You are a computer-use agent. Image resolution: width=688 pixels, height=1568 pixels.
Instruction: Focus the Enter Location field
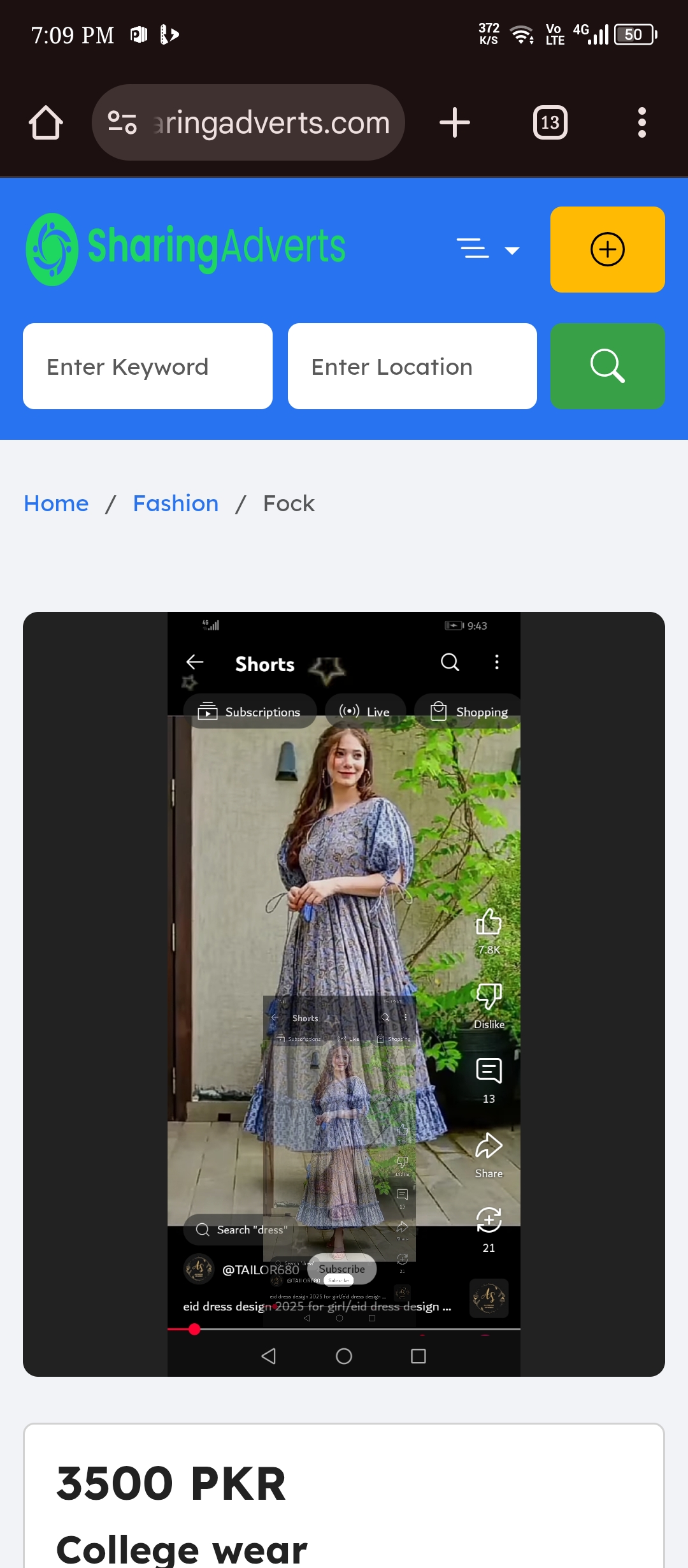click(412, 367)
